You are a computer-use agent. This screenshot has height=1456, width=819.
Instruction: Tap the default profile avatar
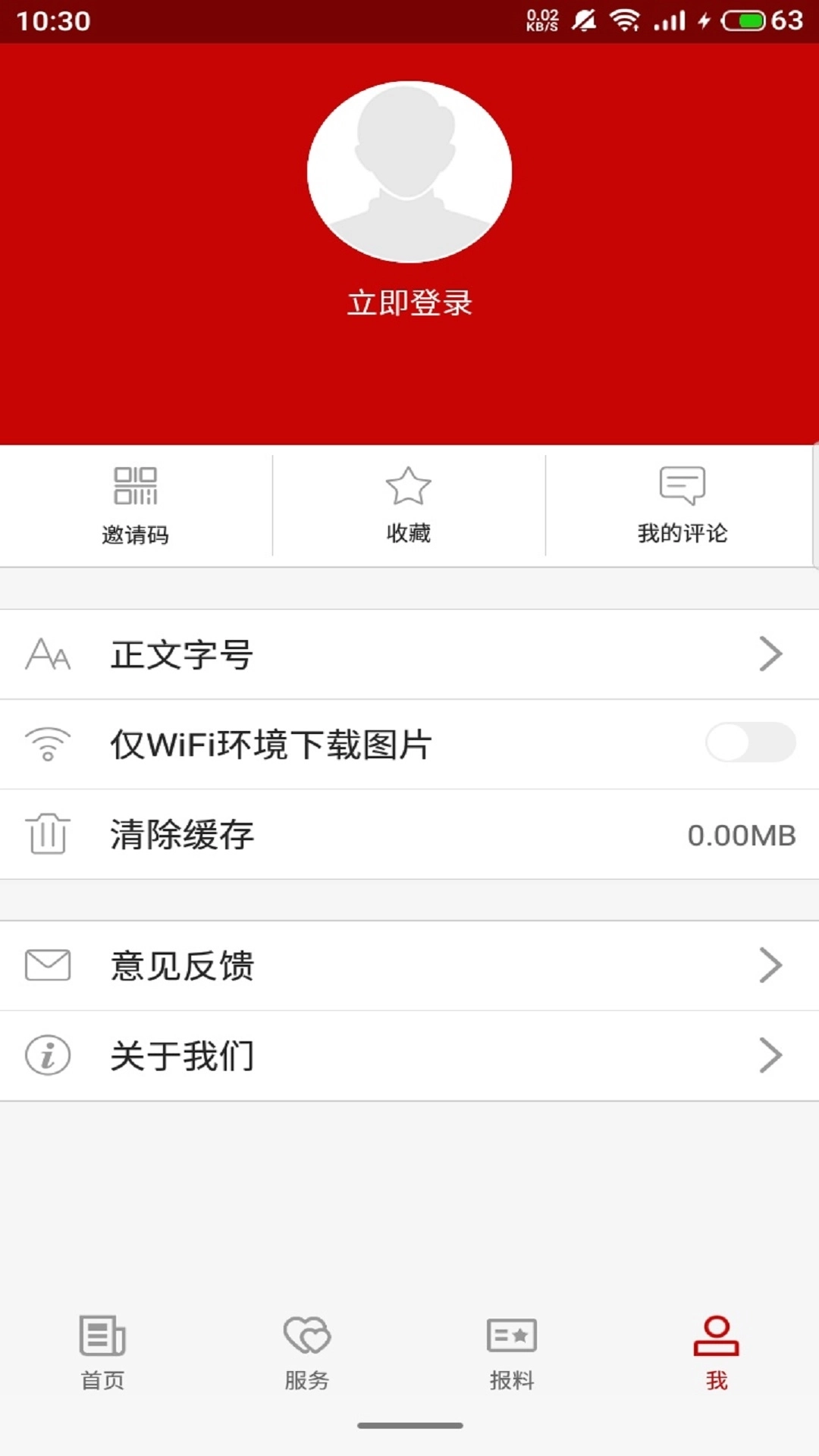coord(409,172)
